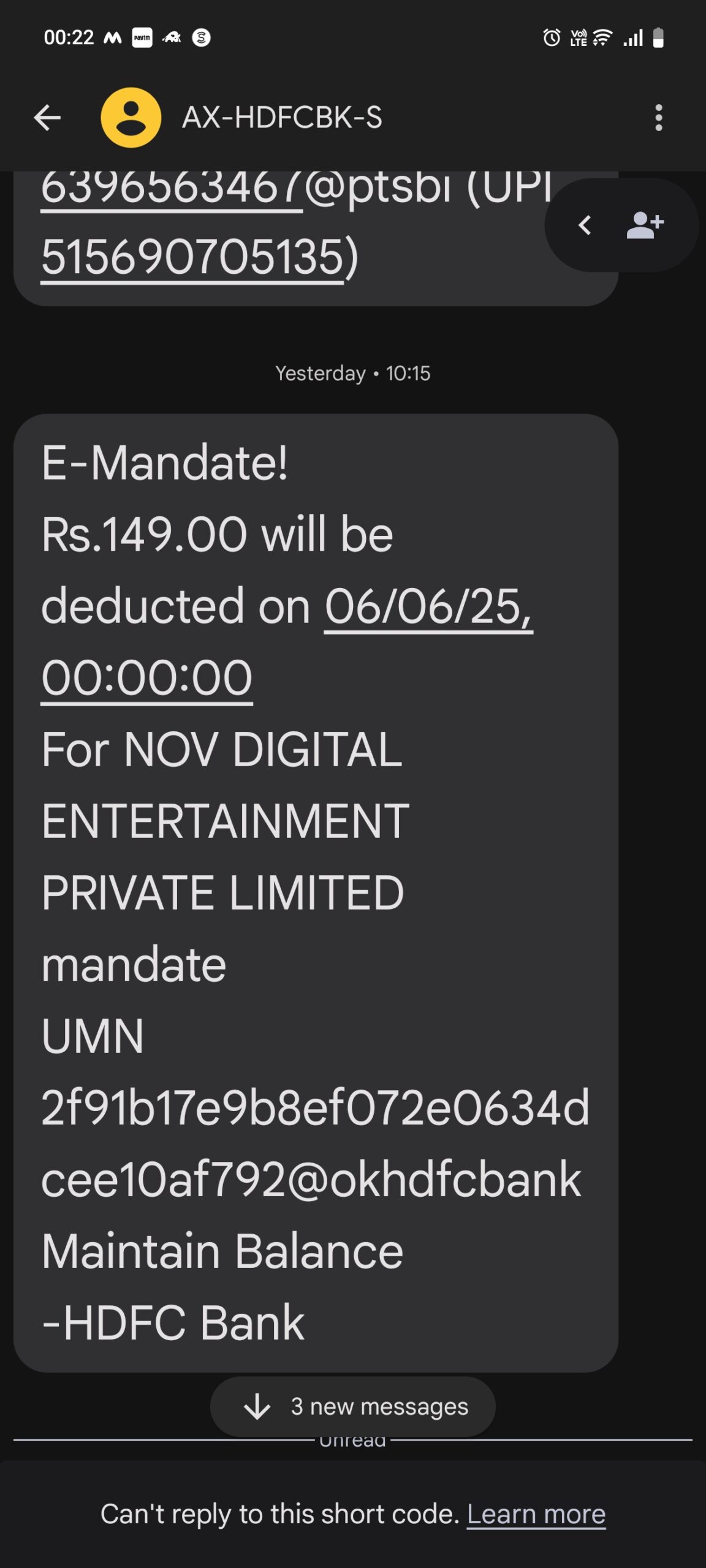Jump to 3 new messages
The image size is (706, 1568).
coord(353,1406)
